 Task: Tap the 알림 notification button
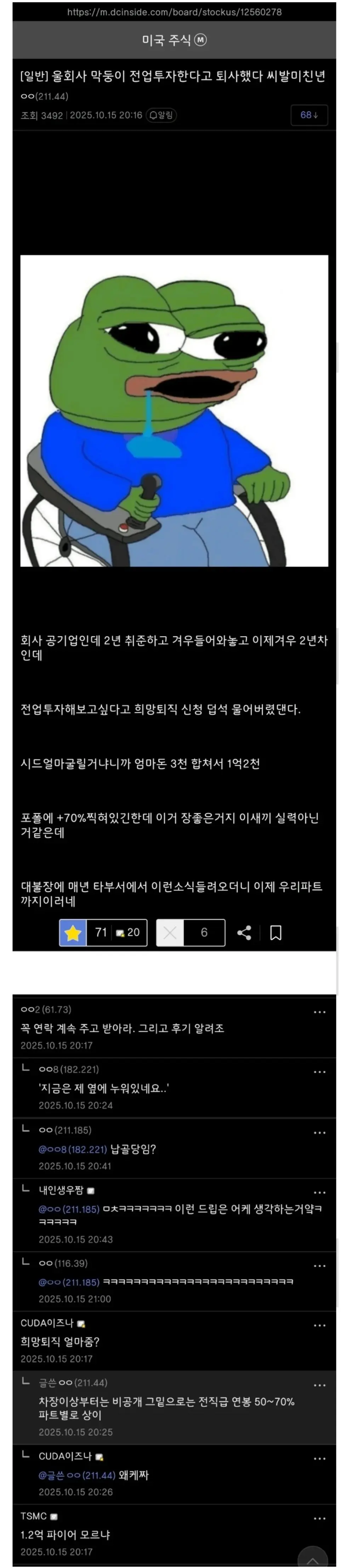click(161, 115)
